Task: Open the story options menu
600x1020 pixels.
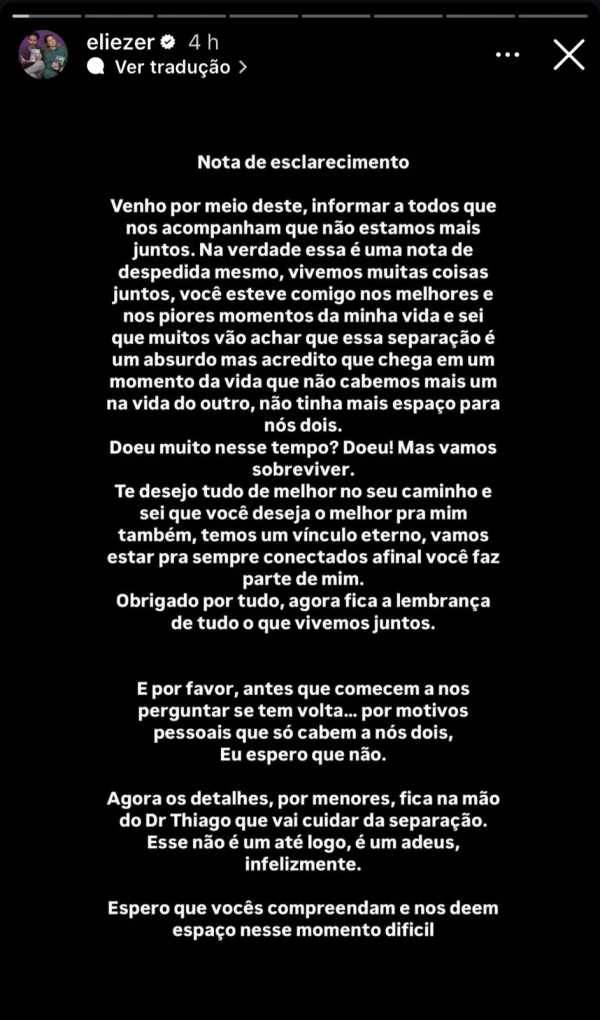Action: 507,54
